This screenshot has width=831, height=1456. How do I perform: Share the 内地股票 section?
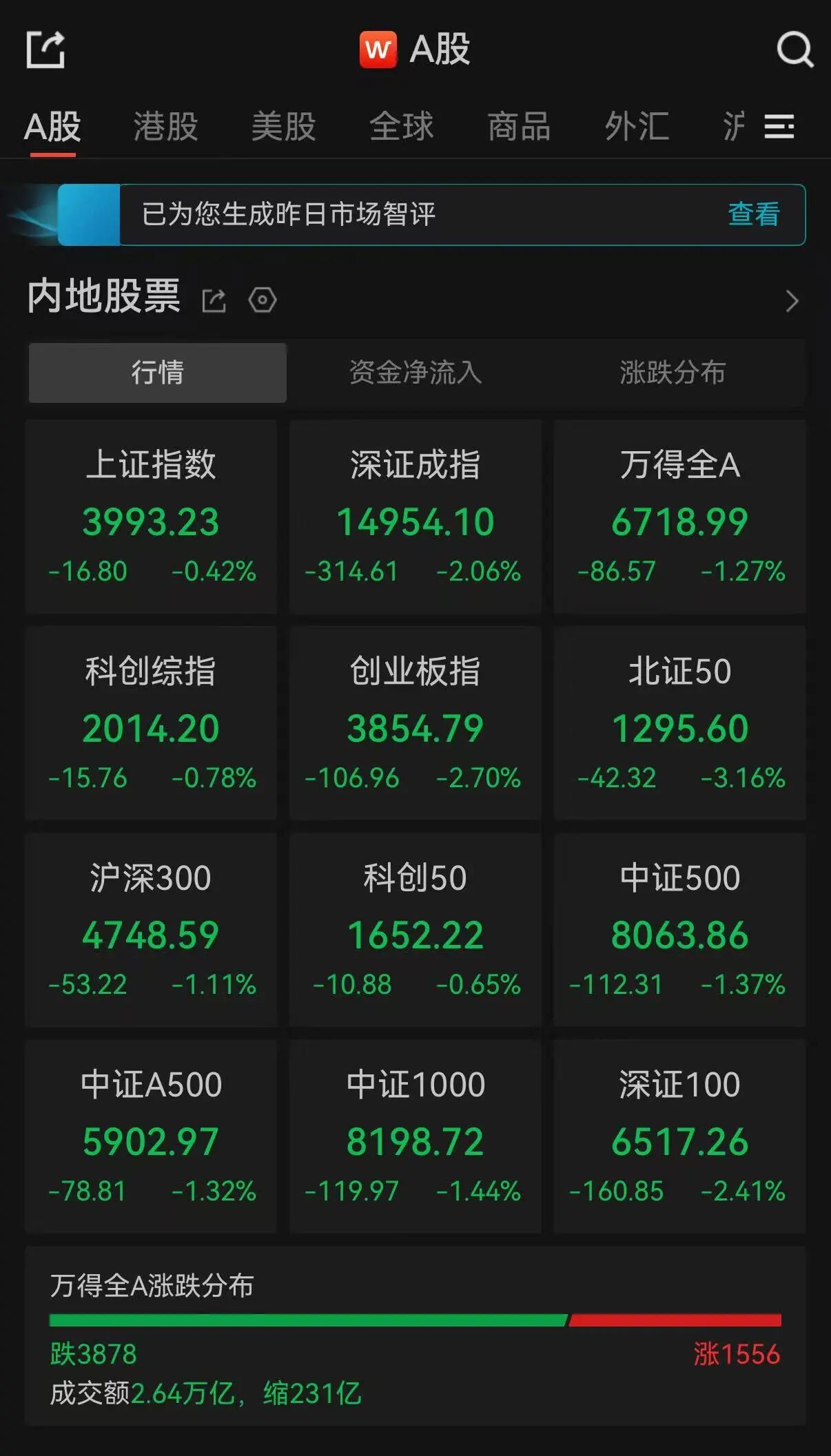(x=214, y=300)
